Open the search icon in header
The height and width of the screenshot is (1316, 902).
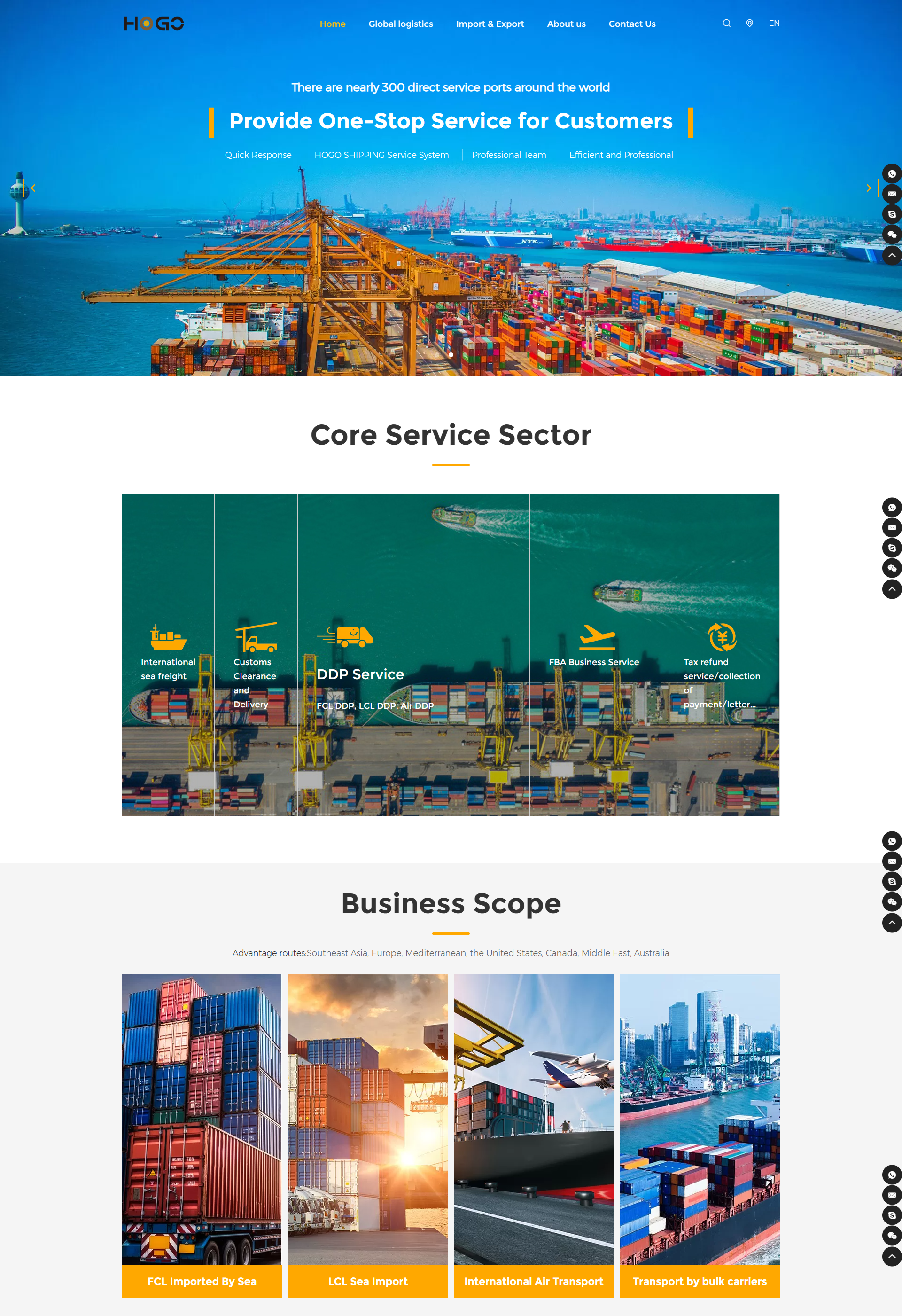727,23
